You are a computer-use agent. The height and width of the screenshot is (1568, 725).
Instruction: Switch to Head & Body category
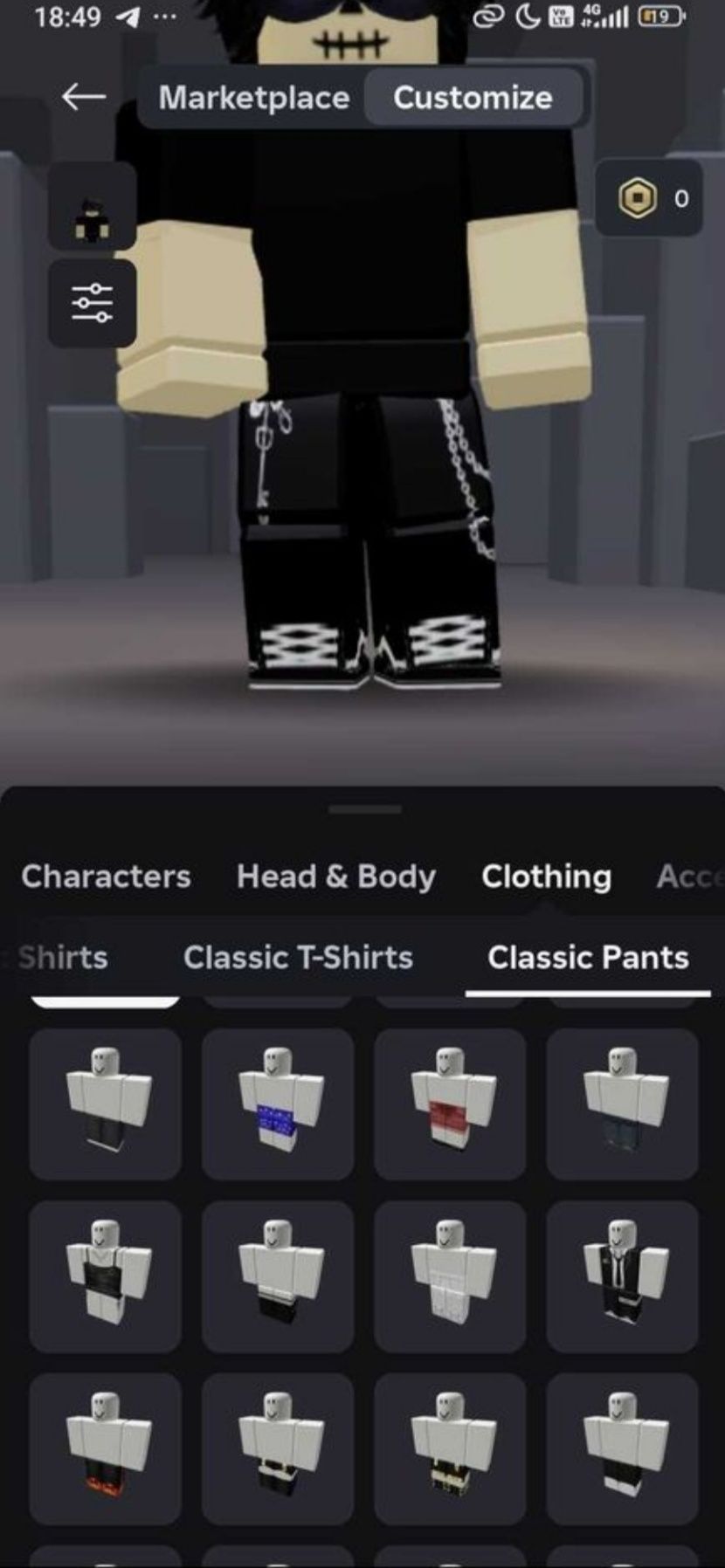coord(335,877)
